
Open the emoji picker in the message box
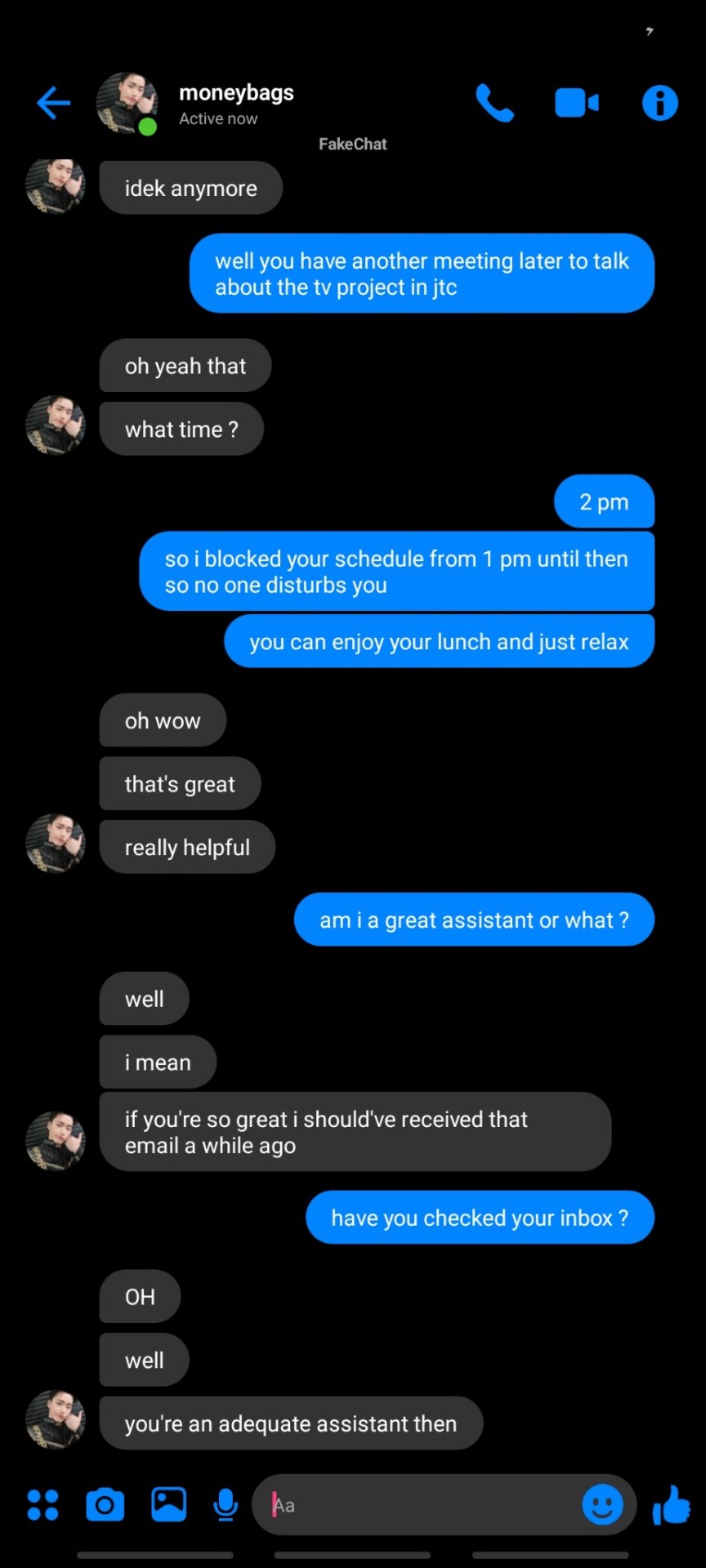point(602,1504)
